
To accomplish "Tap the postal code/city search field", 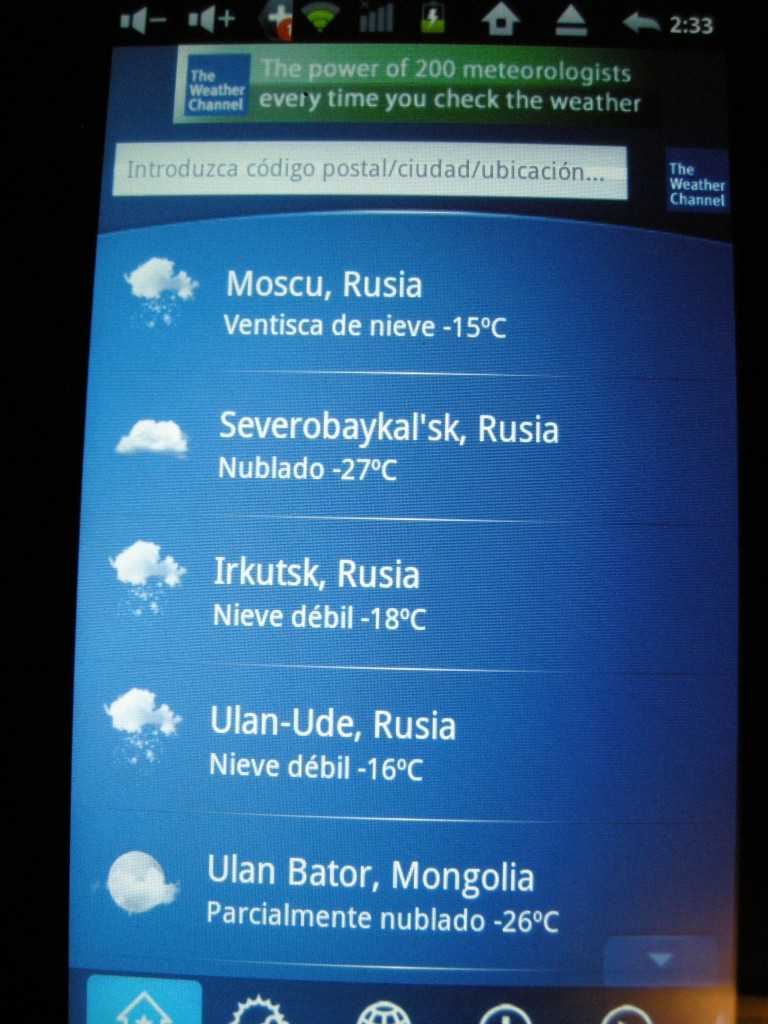I will coord(369,171).
